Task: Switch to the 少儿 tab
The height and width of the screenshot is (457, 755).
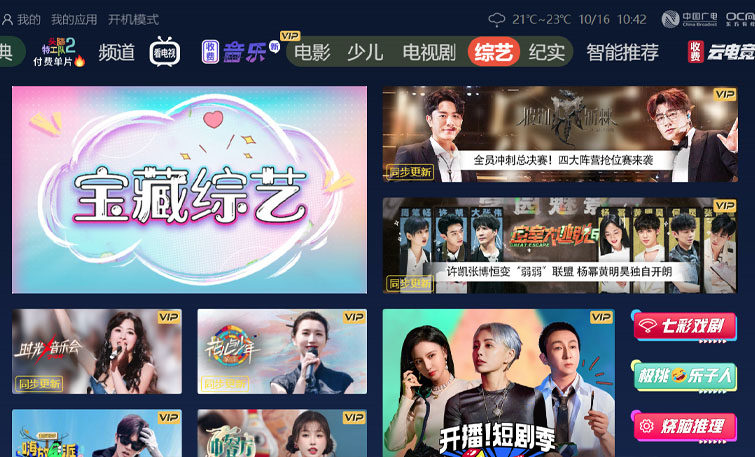Action: click(365, 53)
